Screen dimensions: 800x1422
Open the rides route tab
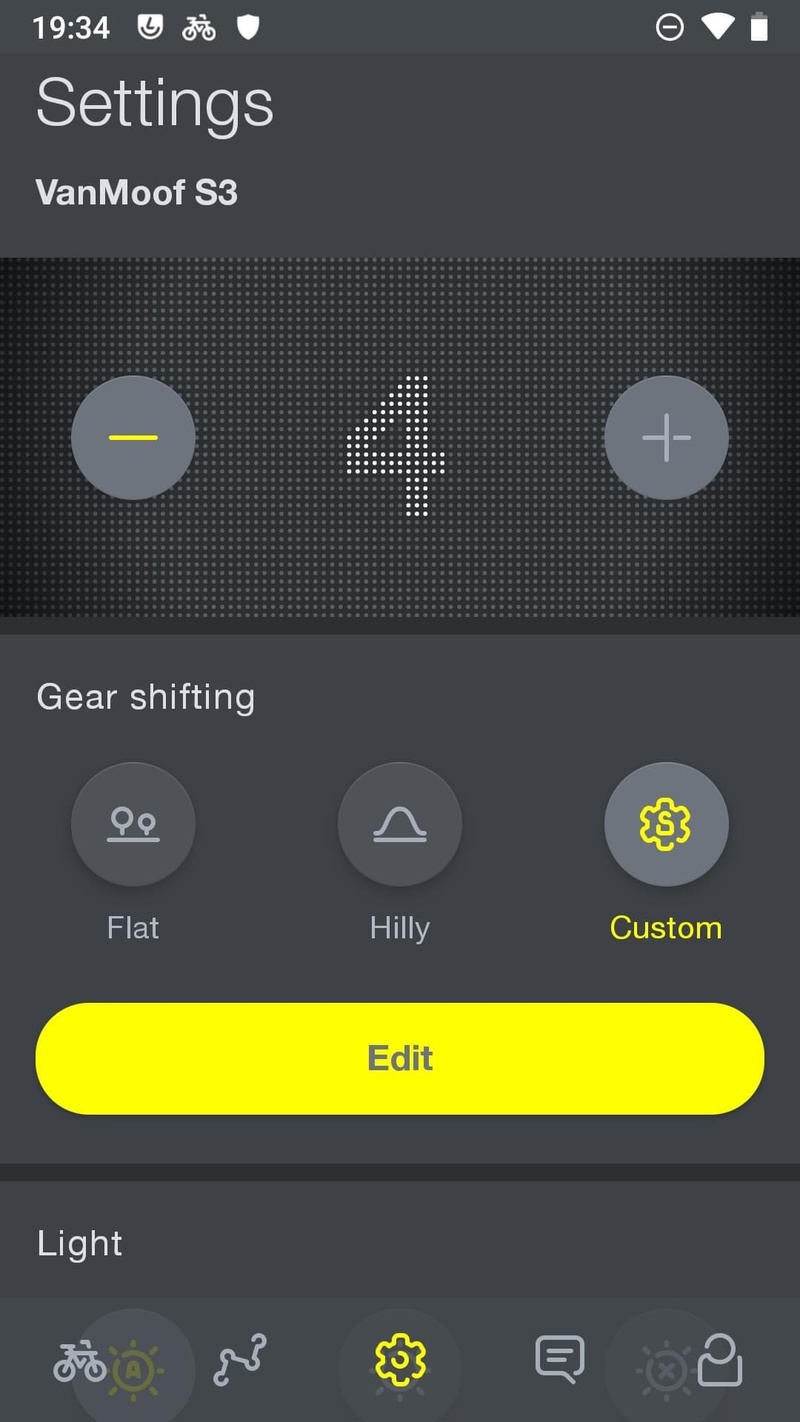tap(240, 1360)
